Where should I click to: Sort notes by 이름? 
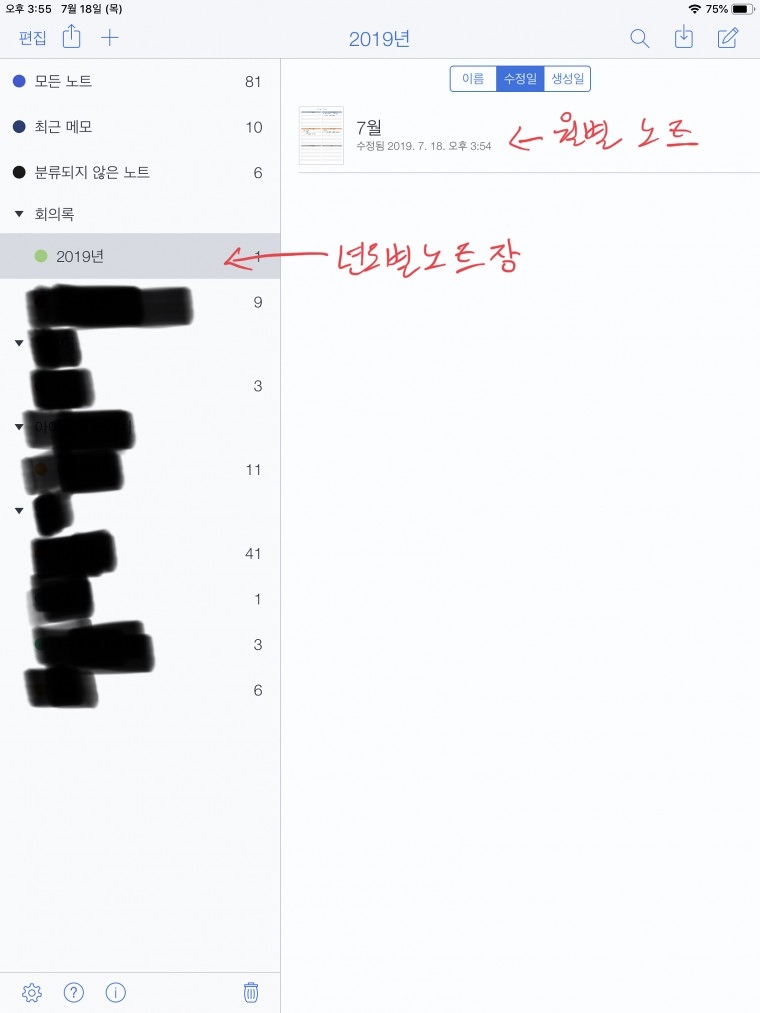click(473, 79)
